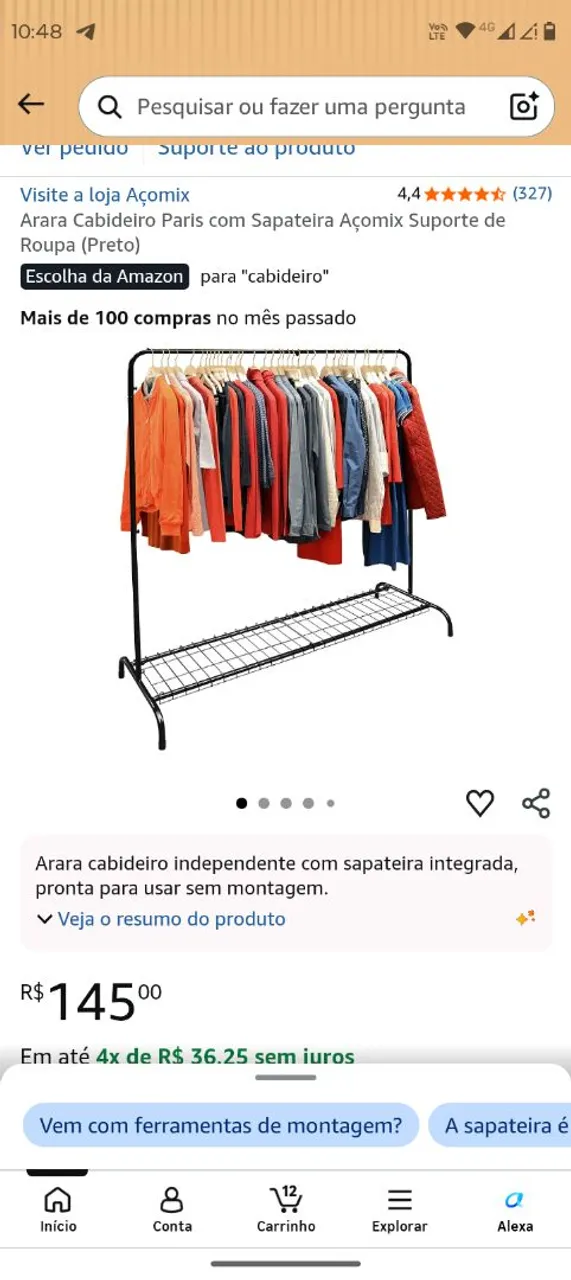Select the A sapateira é question chip
Image resolution: width=571 pixels, height=1280 pixels.
[x=500, y=1126]
